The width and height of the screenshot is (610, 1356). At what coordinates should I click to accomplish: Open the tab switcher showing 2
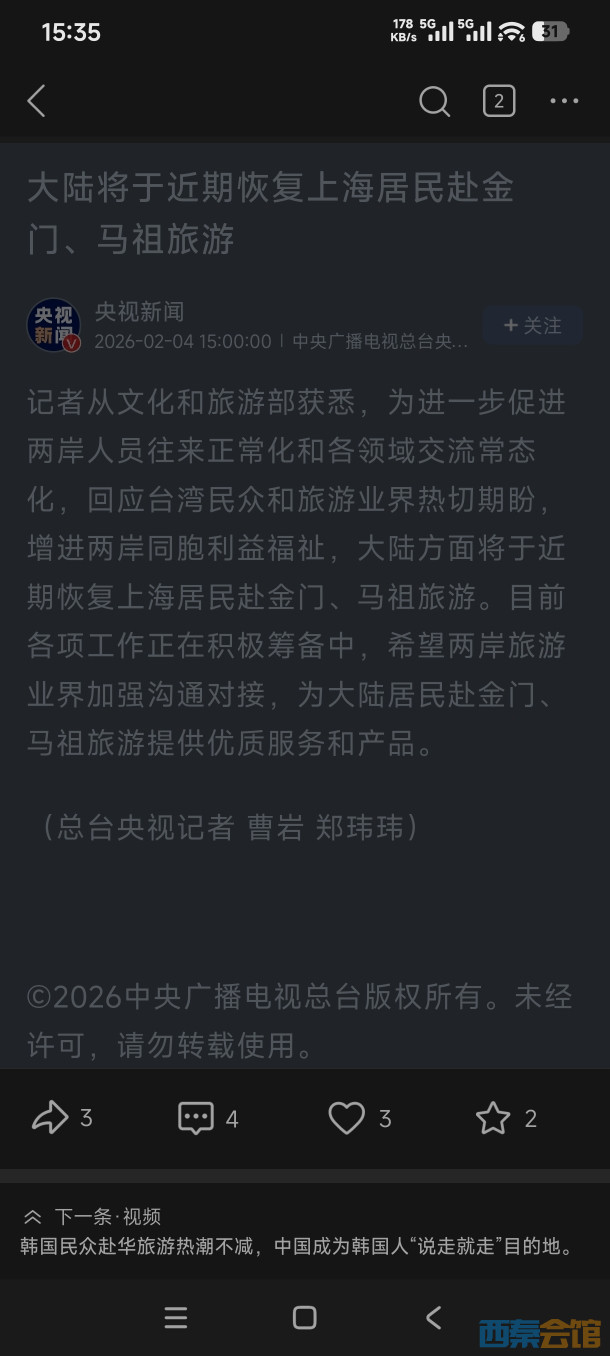(499, 101)
